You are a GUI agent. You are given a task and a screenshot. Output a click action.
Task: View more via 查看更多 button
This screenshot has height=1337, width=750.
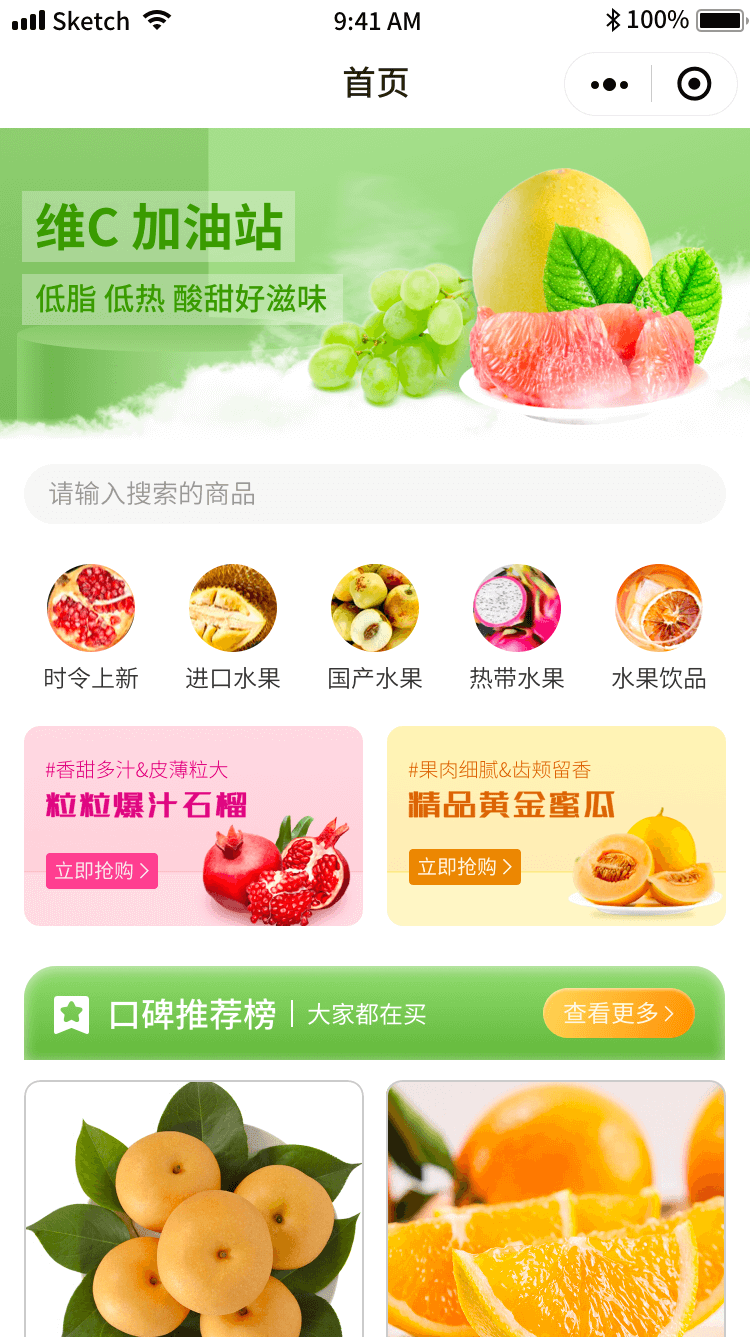tap(618, 1014)
